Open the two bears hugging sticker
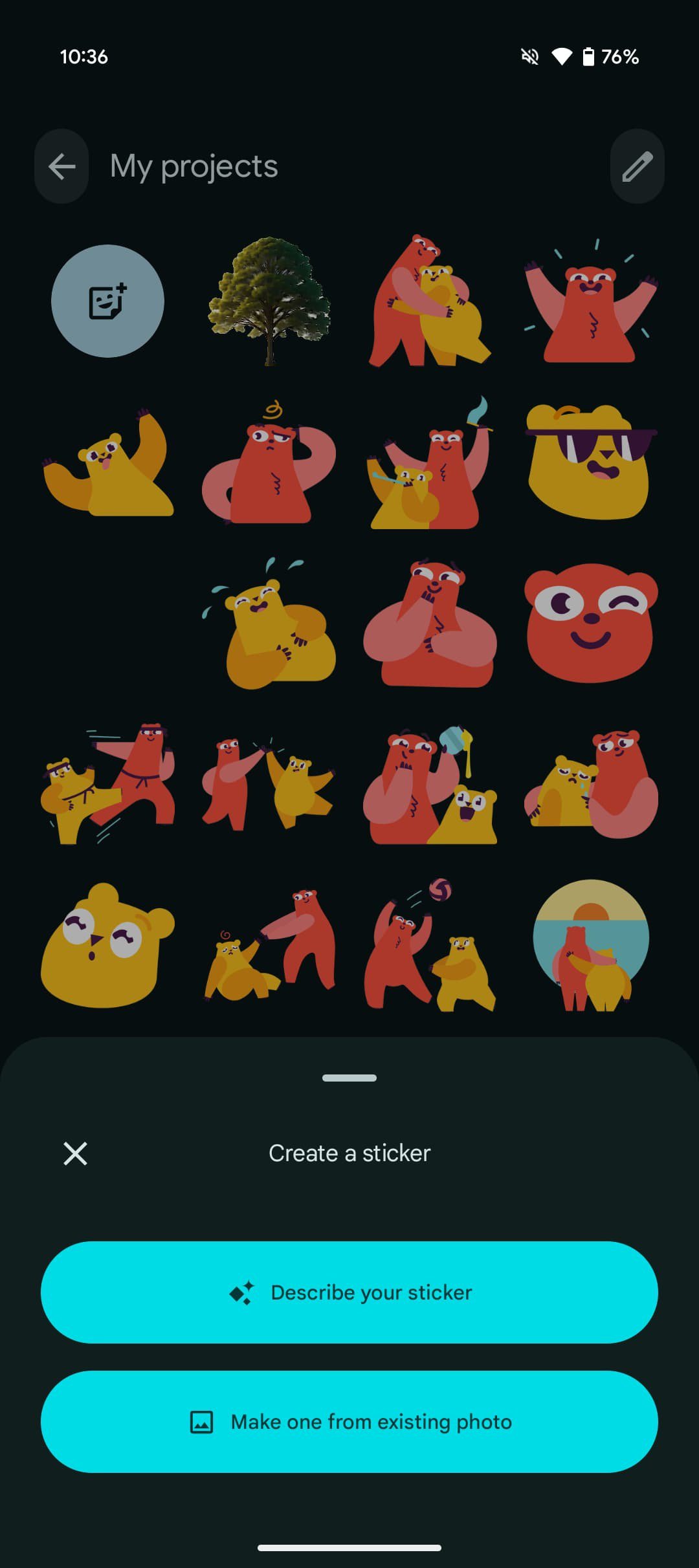This screenshot has height=1568, width=699. tap(430, 301)
